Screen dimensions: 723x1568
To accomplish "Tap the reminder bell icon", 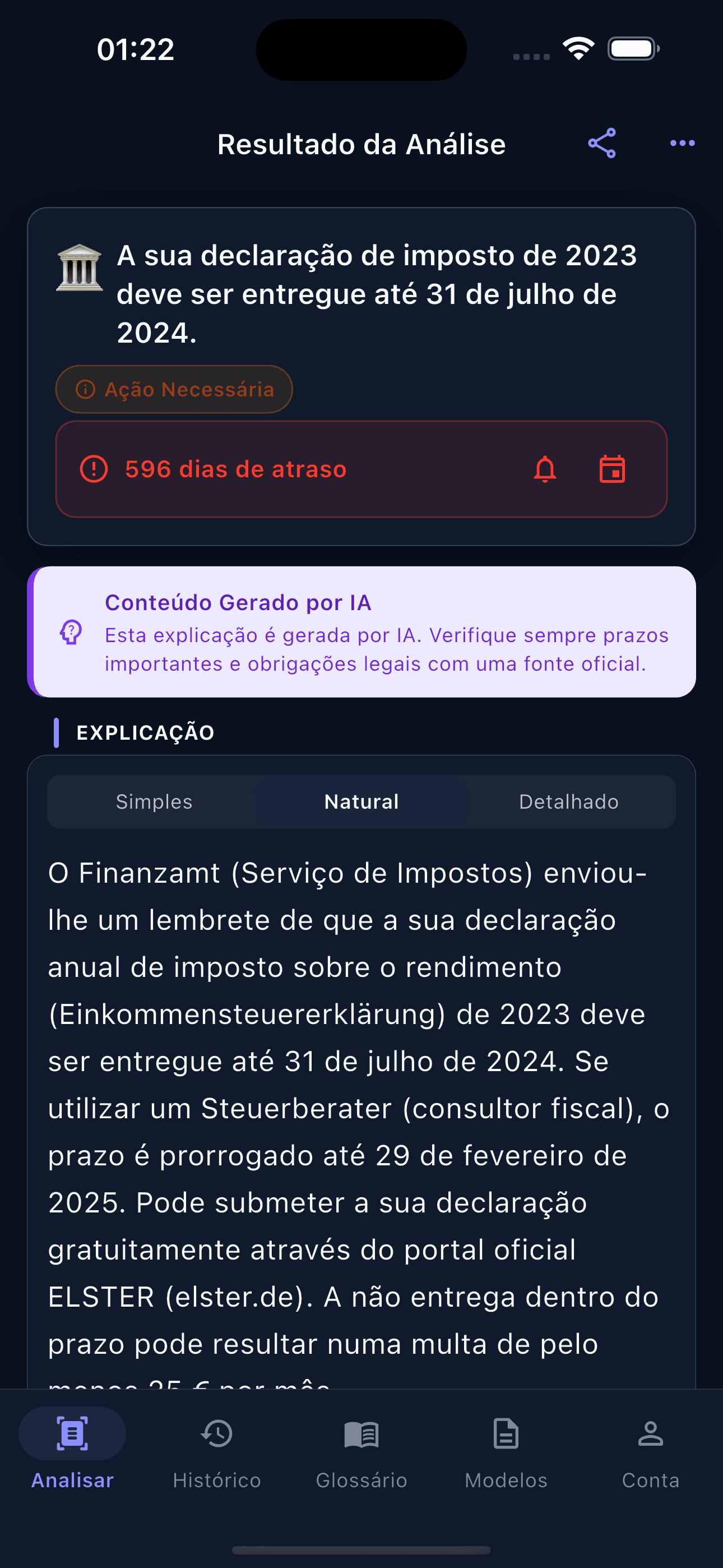I will click(x=545, y=469).
